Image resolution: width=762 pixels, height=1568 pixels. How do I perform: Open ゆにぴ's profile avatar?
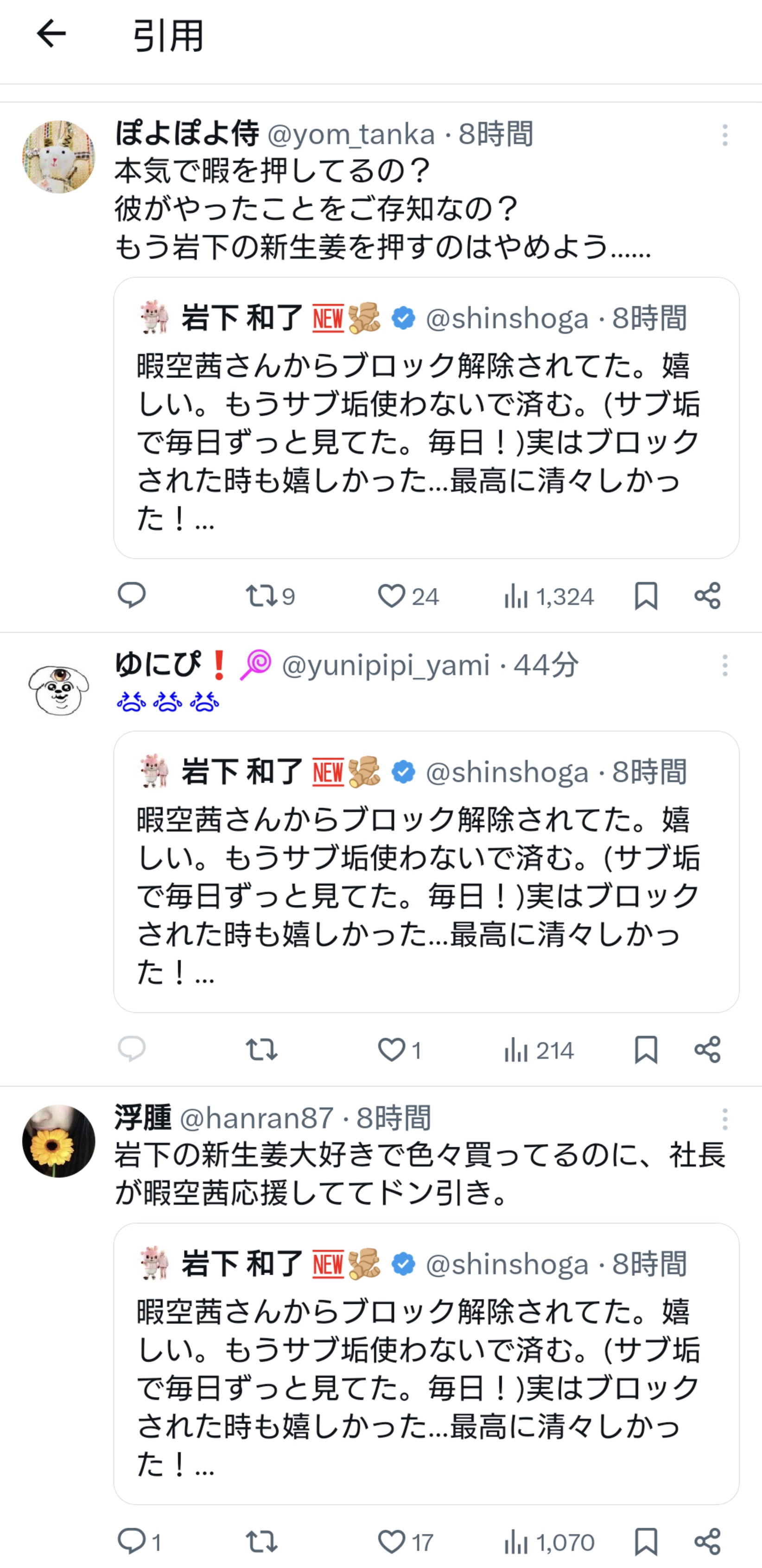[58, 689]
